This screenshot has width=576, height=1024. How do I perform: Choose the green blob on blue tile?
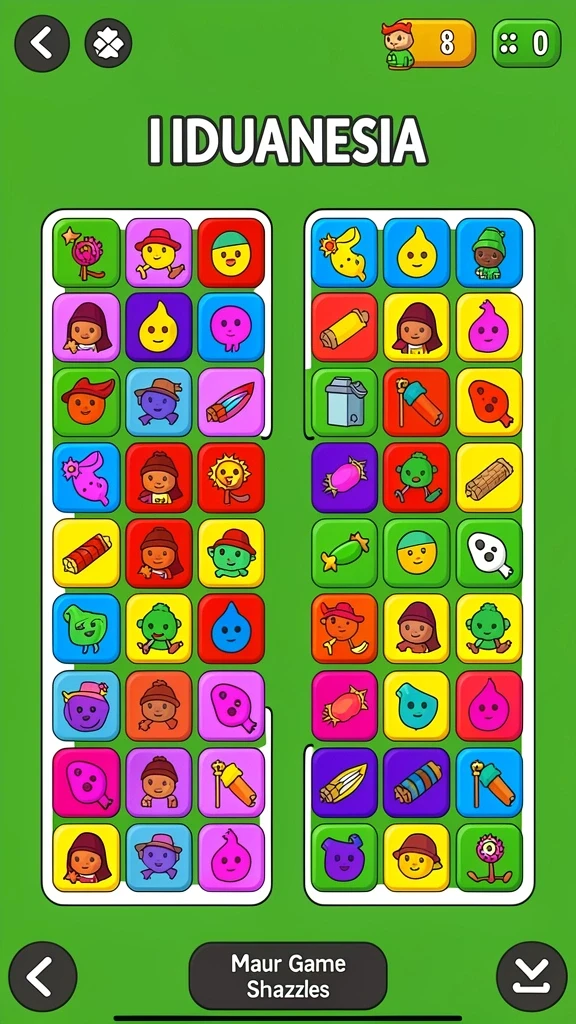tap(86, 628)
